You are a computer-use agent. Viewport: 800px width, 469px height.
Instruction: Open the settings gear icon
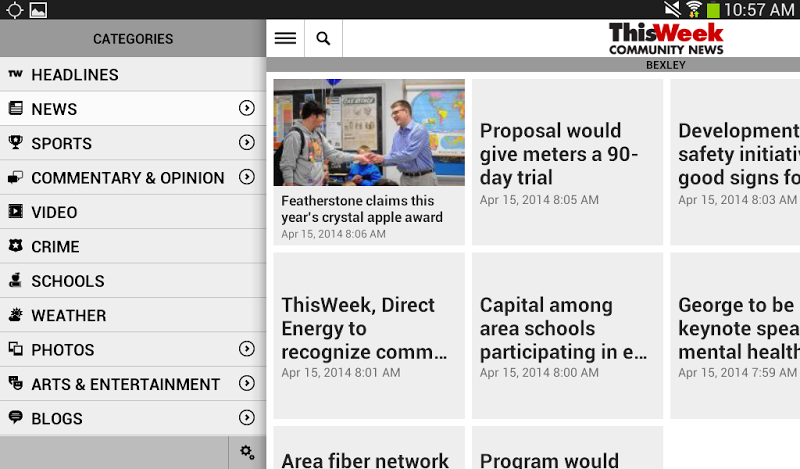tap(247, 453)
